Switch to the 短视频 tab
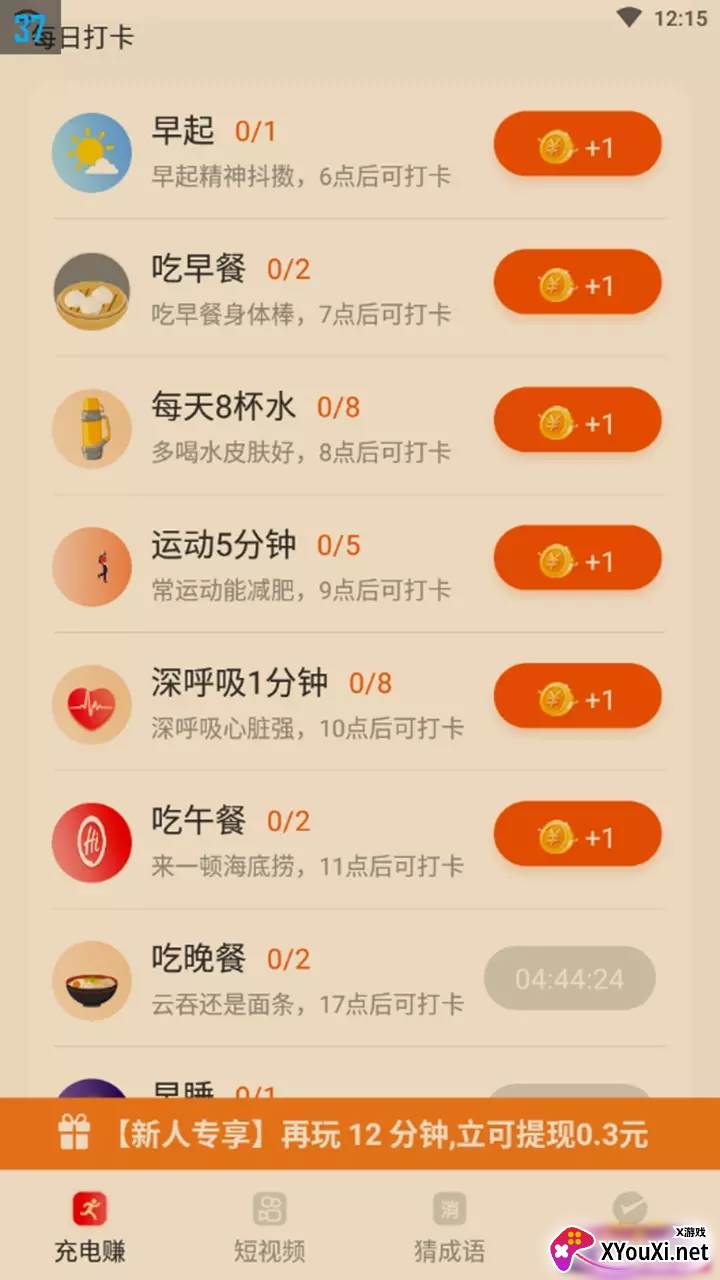720x1280 pixels. tap(270, 1226)
